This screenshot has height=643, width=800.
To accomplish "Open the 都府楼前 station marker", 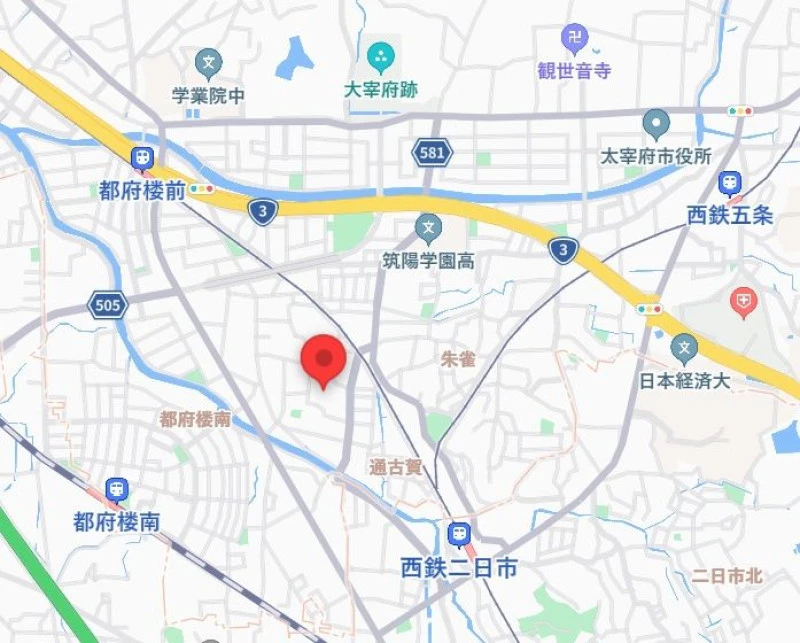I will coord(143,158).
